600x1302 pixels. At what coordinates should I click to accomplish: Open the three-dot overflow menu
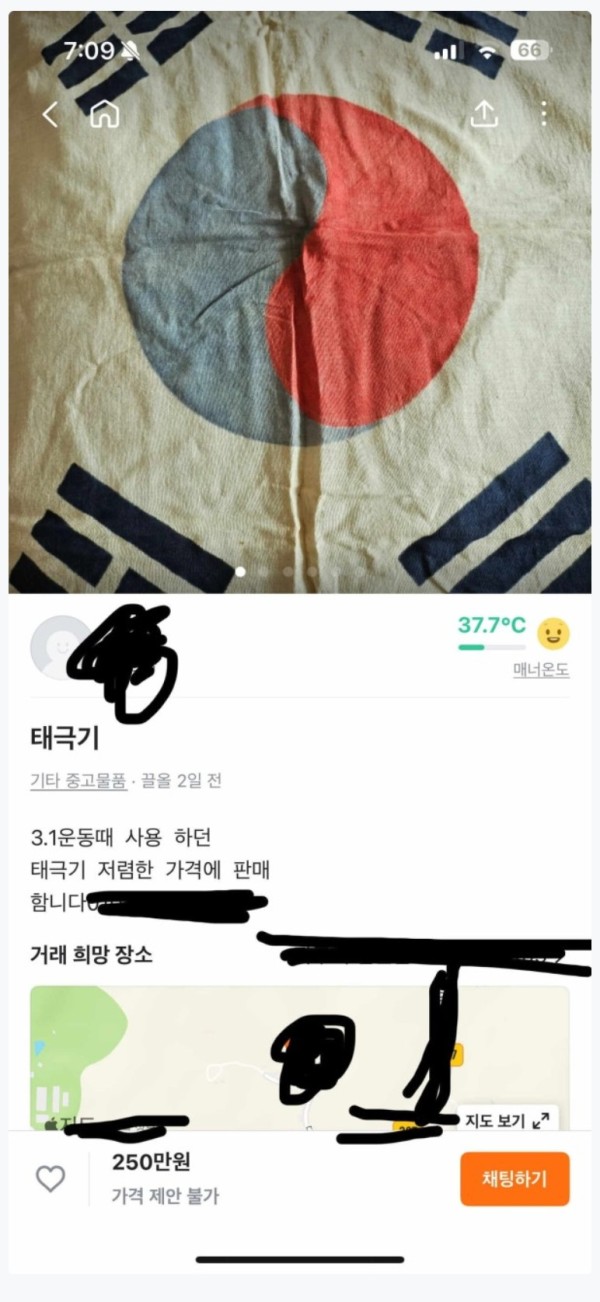click(x=543, y=114)
